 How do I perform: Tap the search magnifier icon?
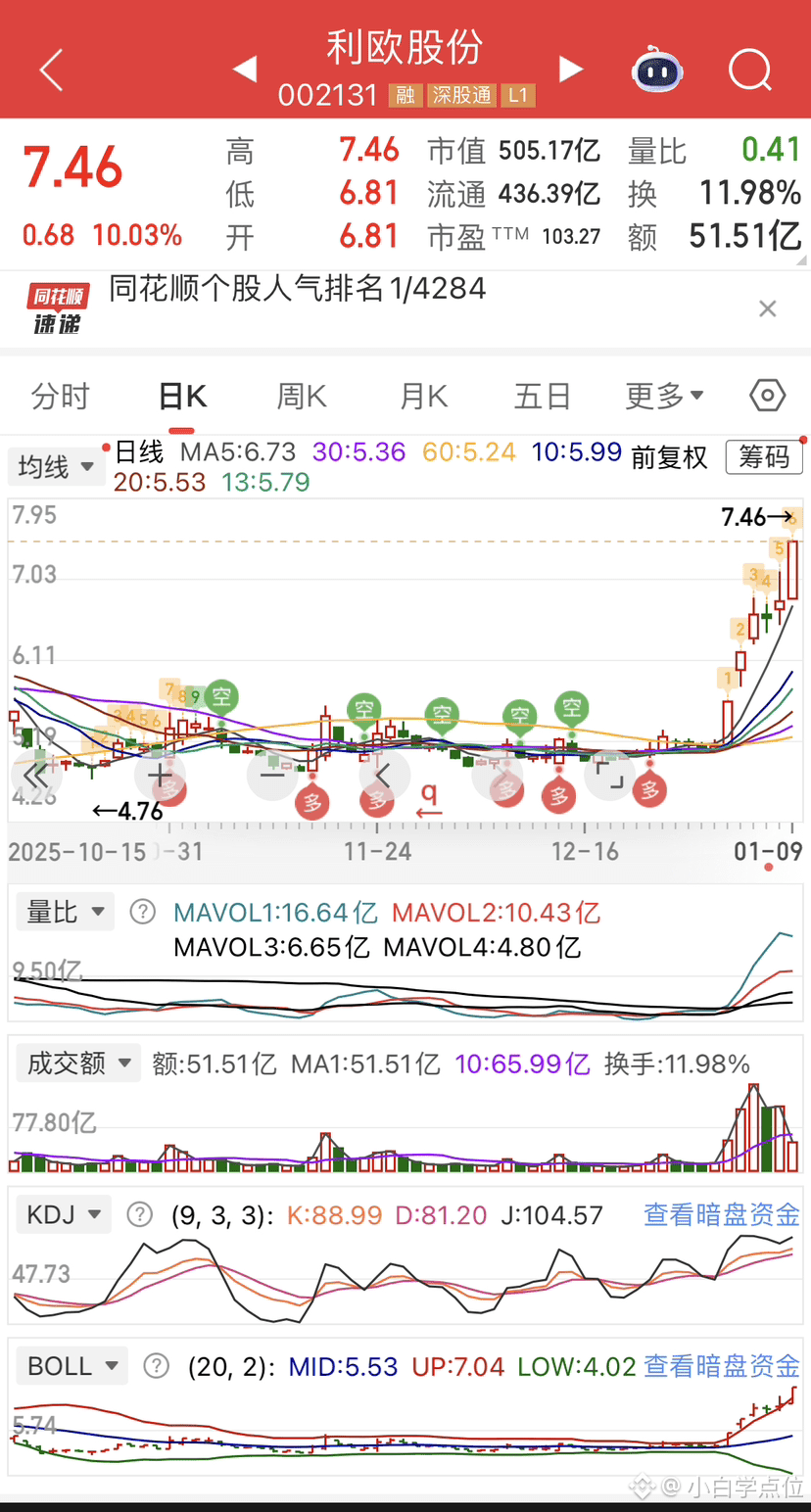coord(749,69)
